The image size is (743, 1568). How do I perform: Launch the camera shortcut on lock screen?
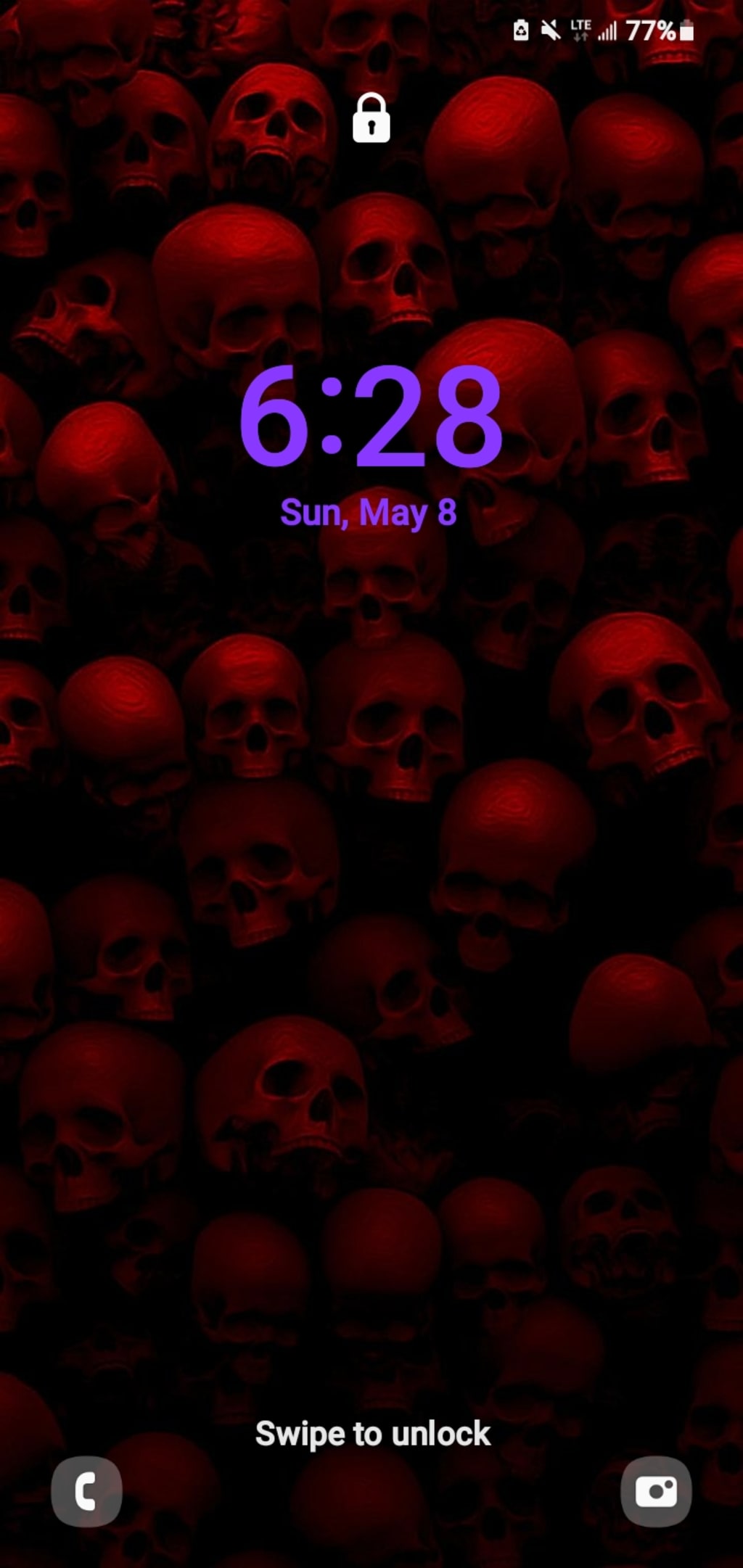(x=656, y=1491)
